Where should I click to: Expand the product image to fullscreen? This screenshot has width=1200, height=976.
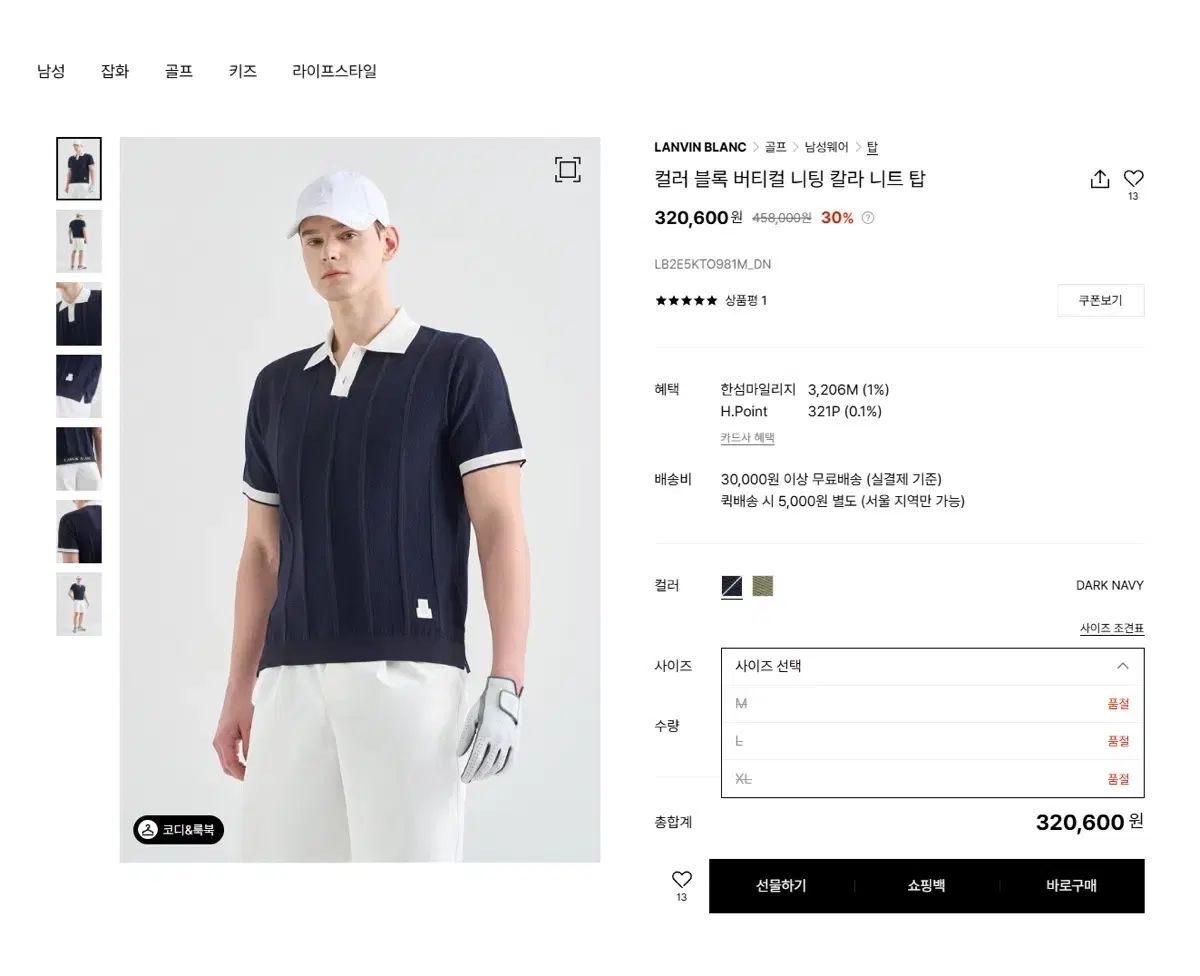[567, 170]
